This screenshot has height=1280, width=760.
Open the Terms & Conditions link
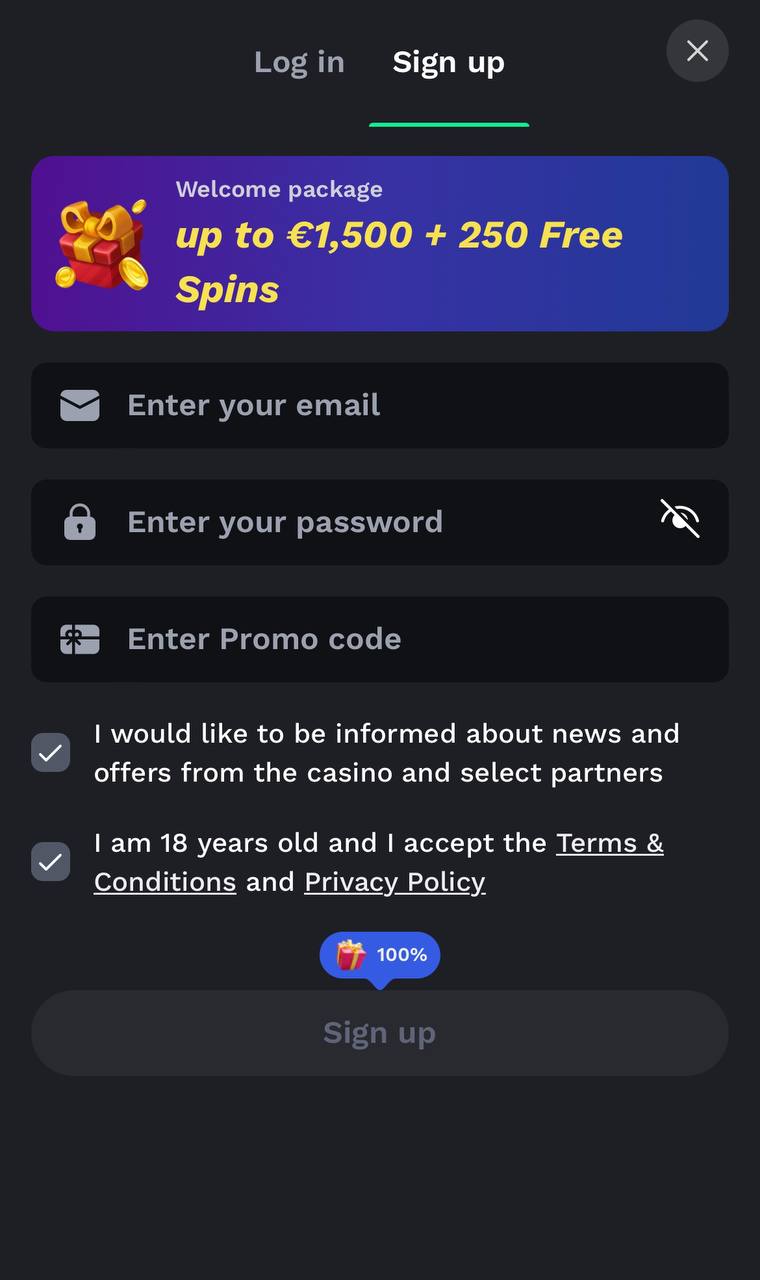tap(379, 862)
